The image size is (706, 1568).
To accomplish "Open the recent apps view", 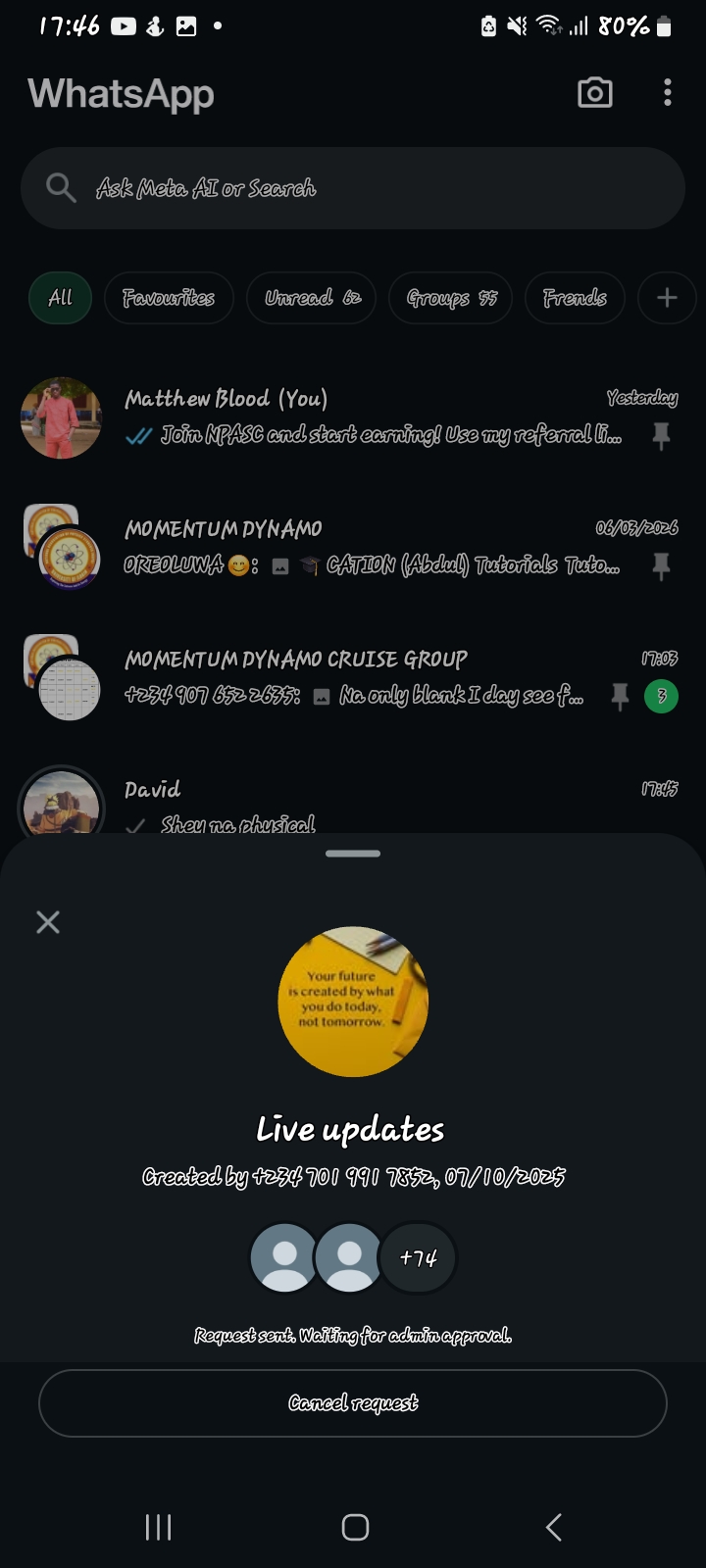I will point(158,1527).
